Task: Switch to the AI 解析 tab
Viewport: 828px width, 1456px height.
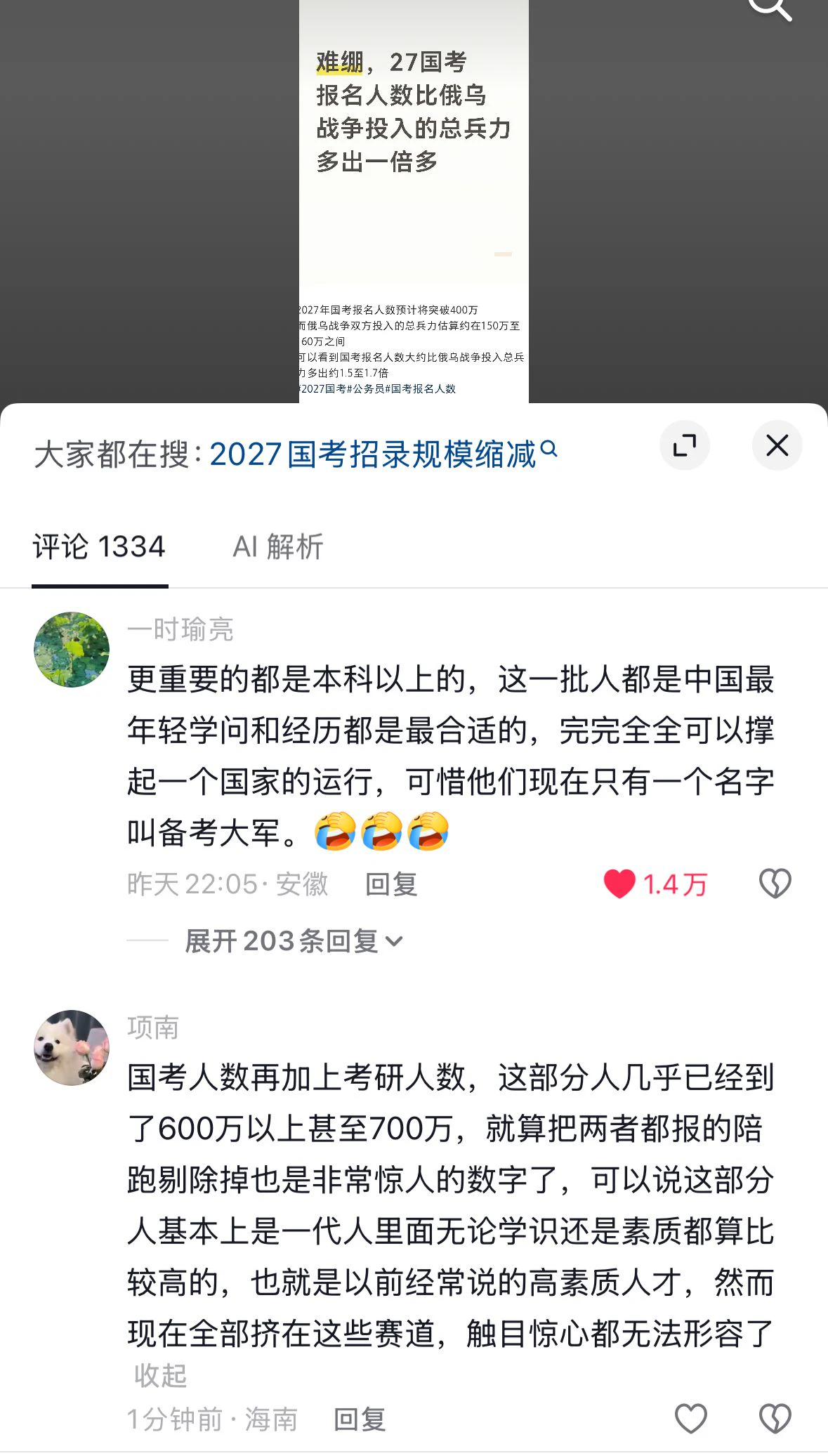Action: click(x=278, y=546)
